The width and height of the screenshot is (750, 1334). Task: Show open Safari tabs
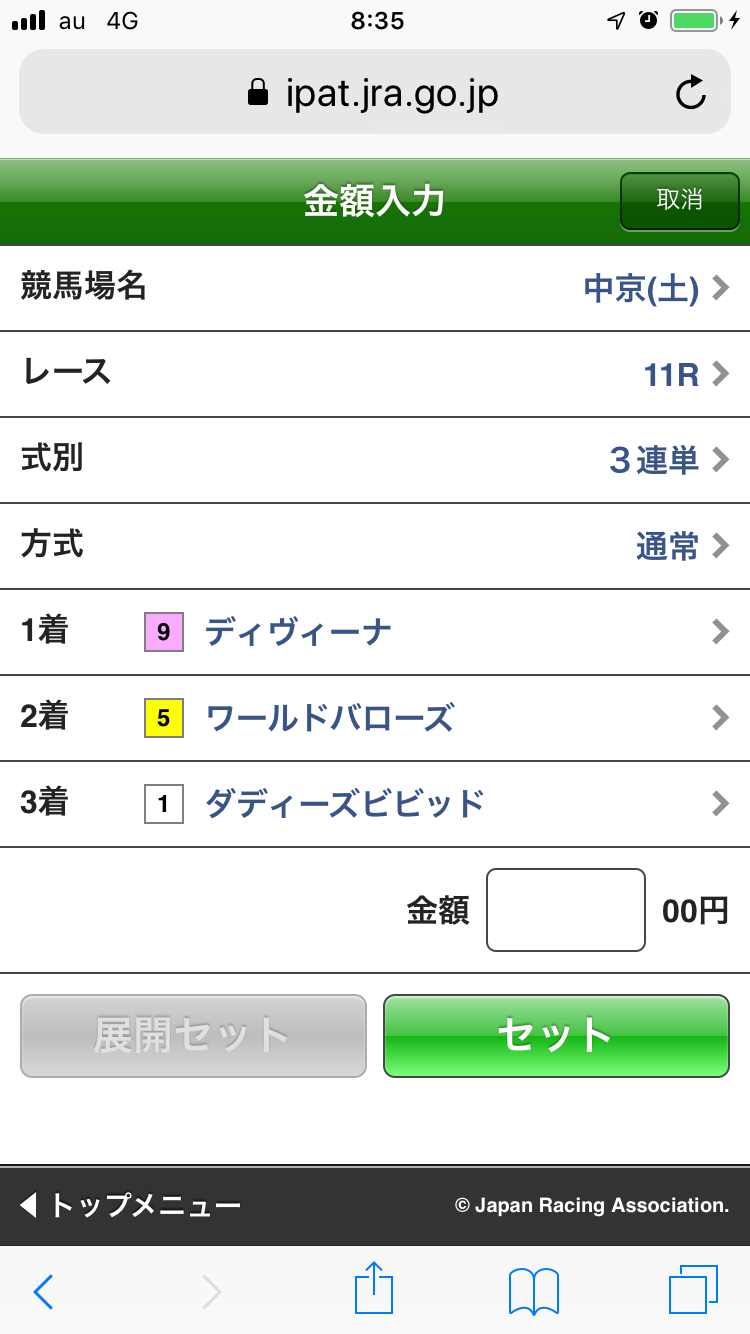(x=694, y=1291)
